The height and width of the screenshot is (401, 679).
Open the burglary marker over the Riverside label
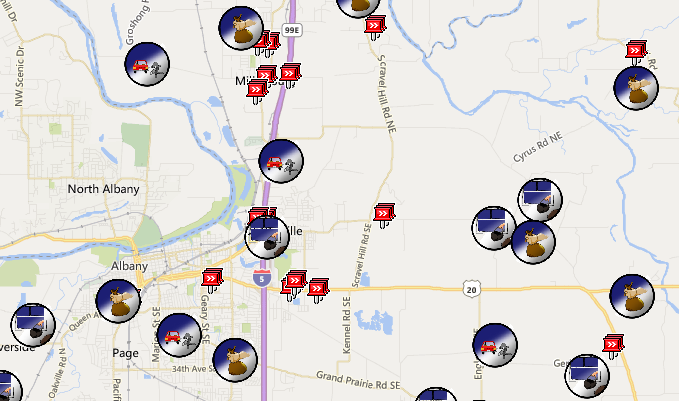coord(33,325)
